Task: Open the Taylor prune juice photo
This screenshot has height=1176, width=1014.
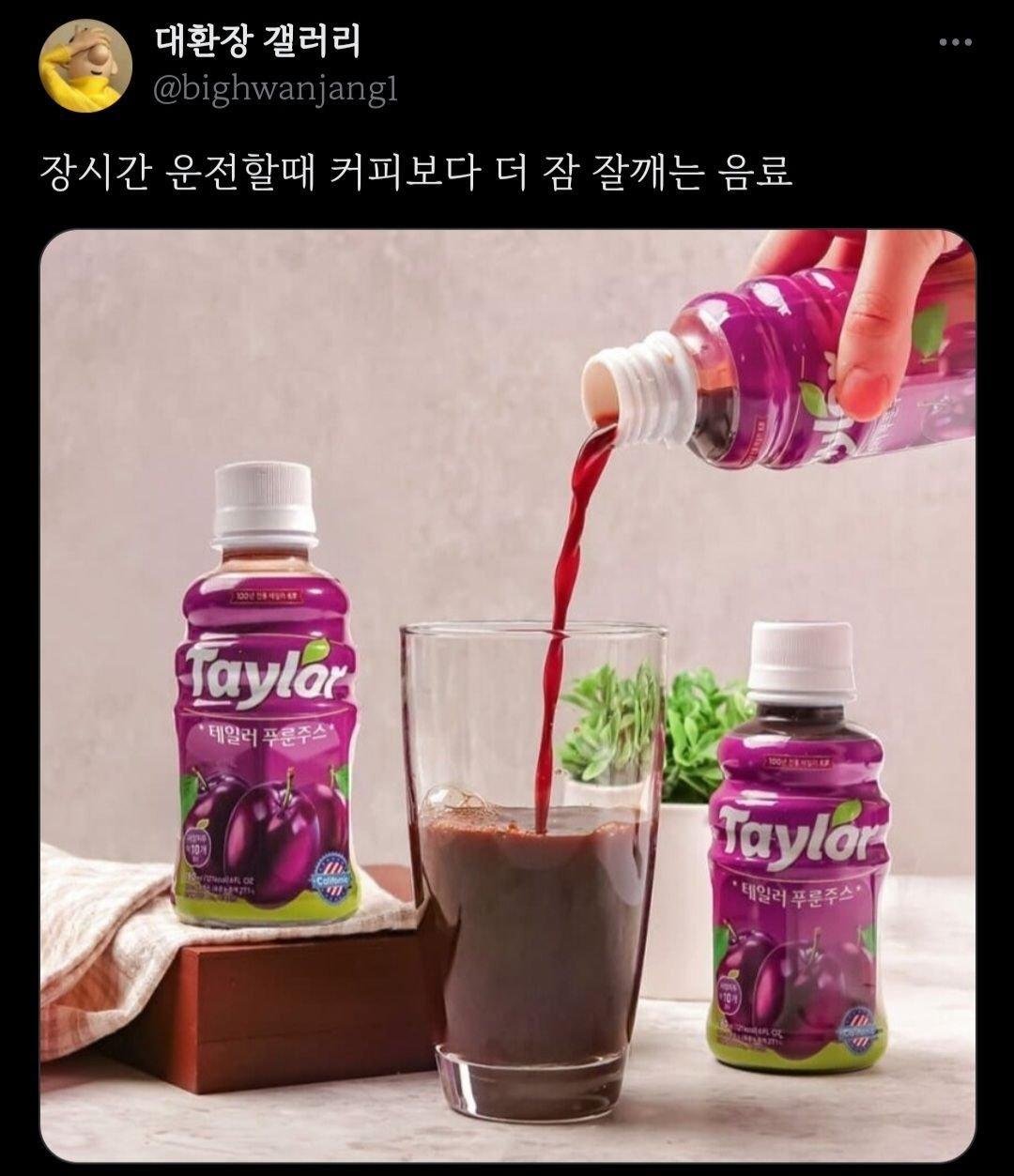Action: point(507,695)
